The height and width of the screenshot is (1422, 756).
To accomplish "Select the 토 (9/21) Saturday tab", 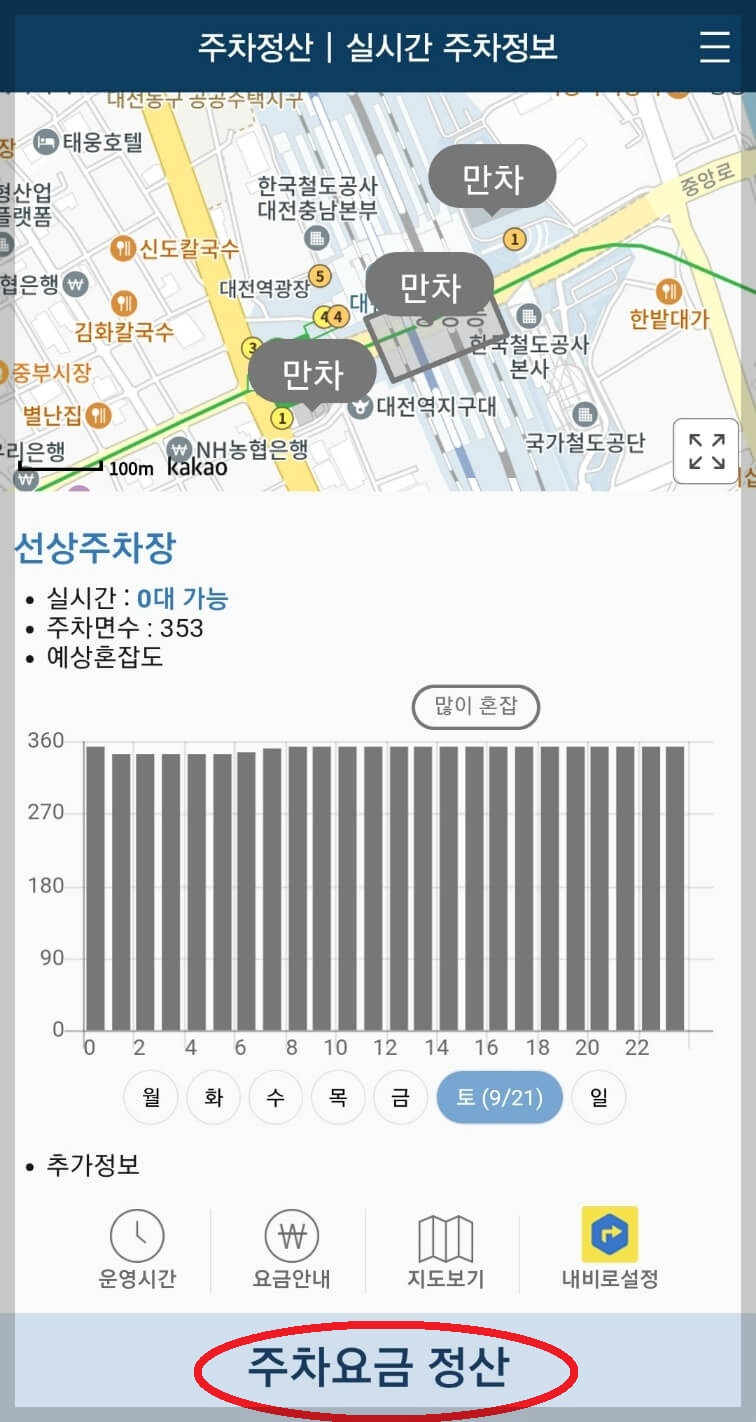I will click(x=499, y=1097).
